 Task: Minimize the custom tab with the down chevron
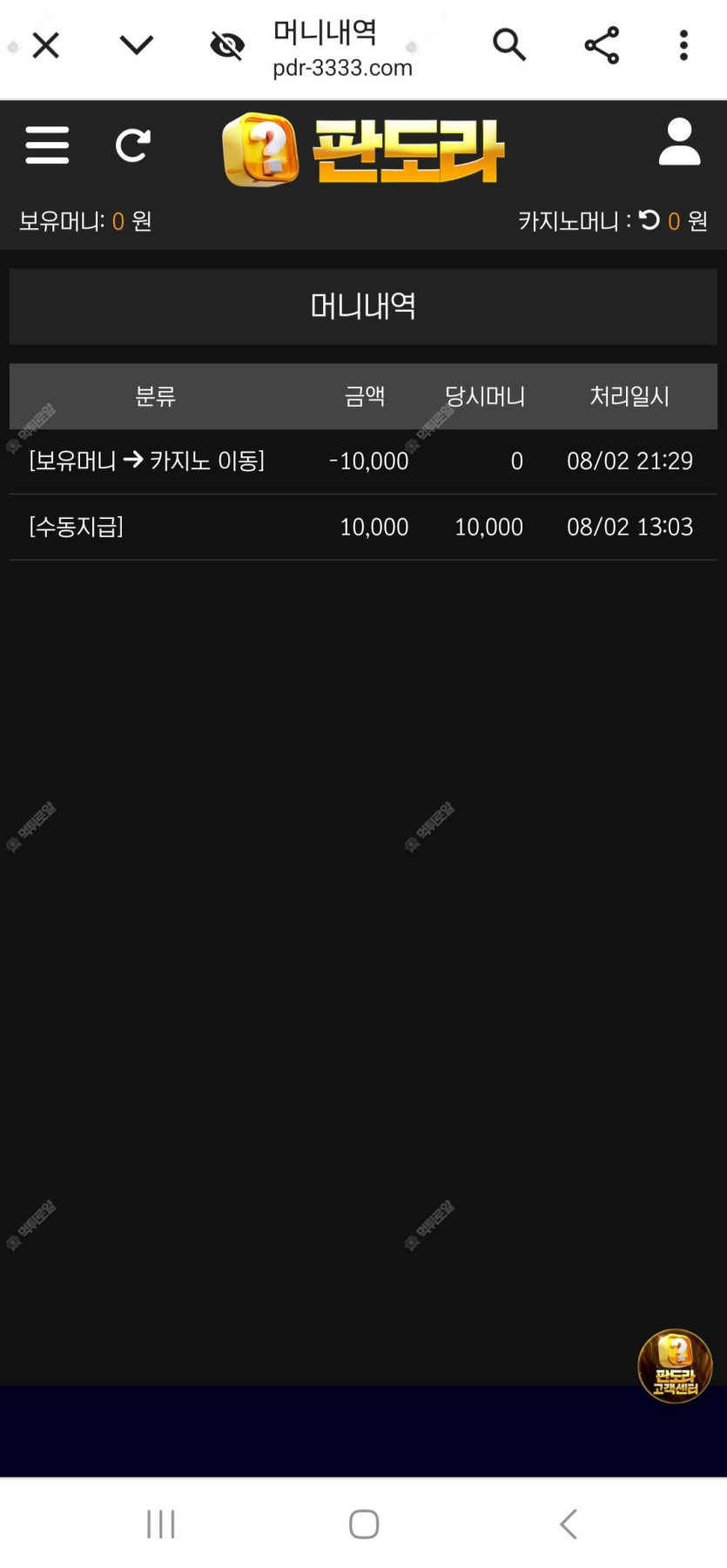pyautogui.click(x=137, y=44)
